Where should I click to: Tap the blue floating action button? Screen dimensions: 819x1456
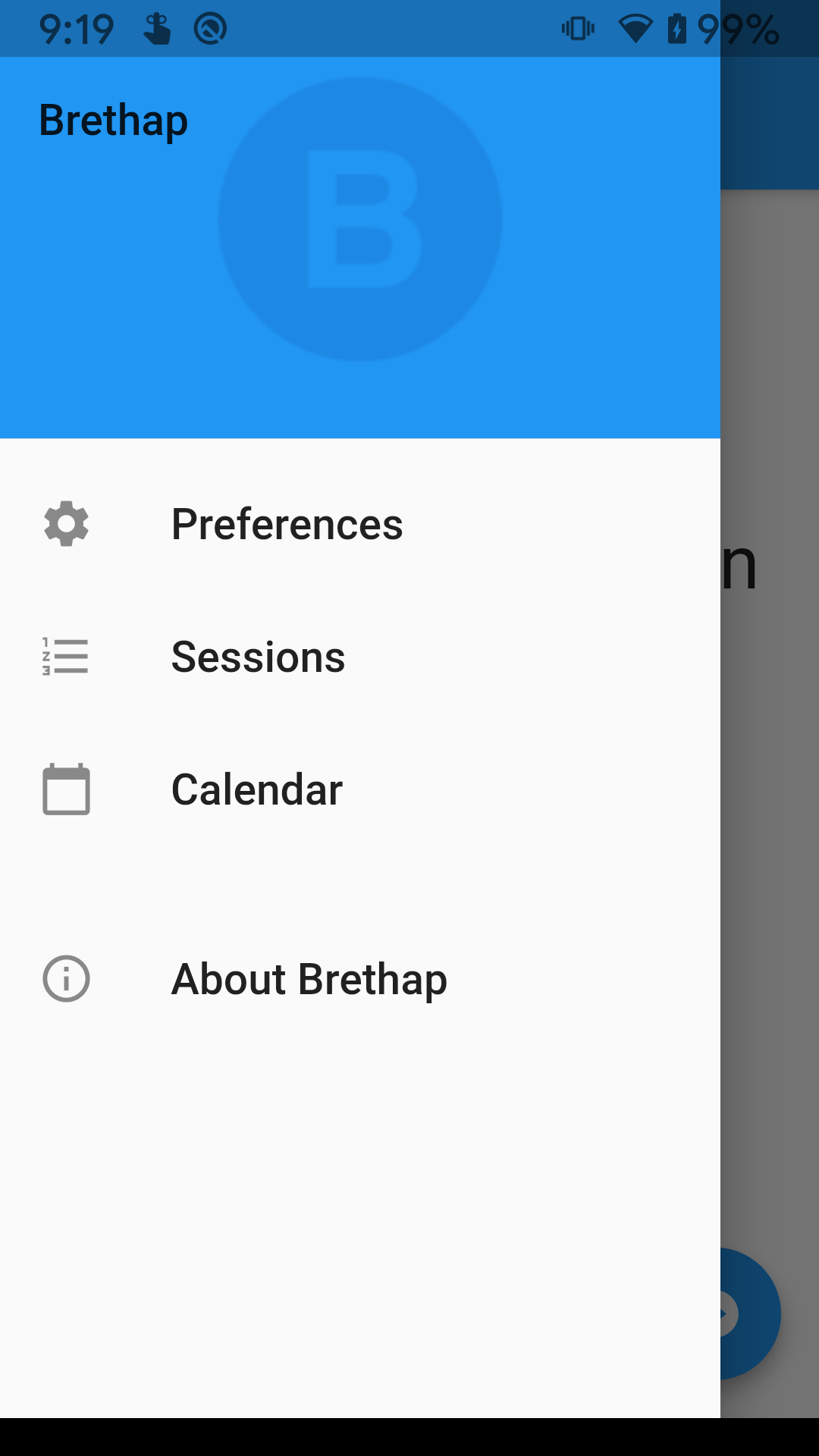(751, 1313)
